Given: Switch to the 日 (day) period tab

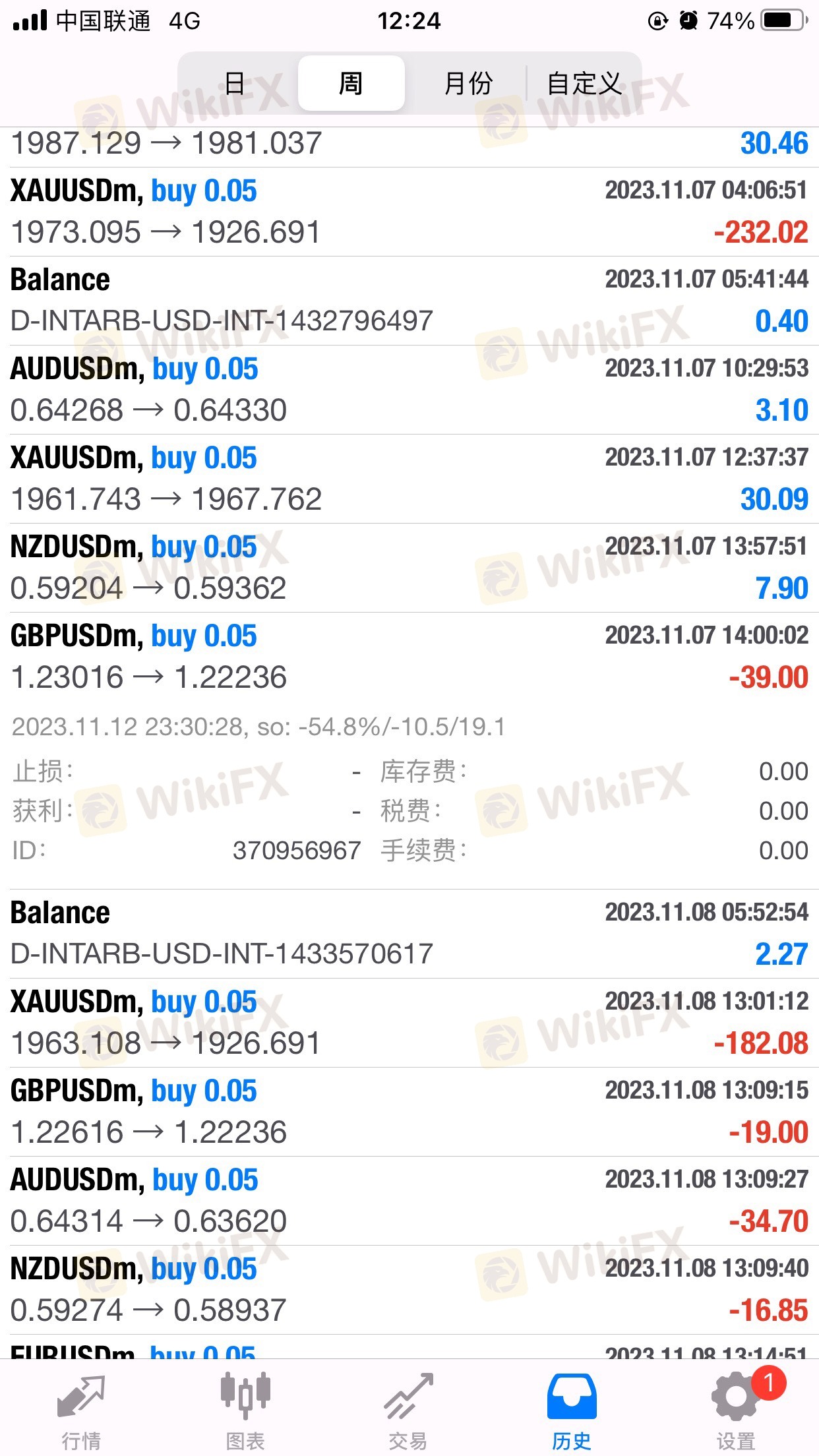Looking at the screenshot, I should point(235,83).
